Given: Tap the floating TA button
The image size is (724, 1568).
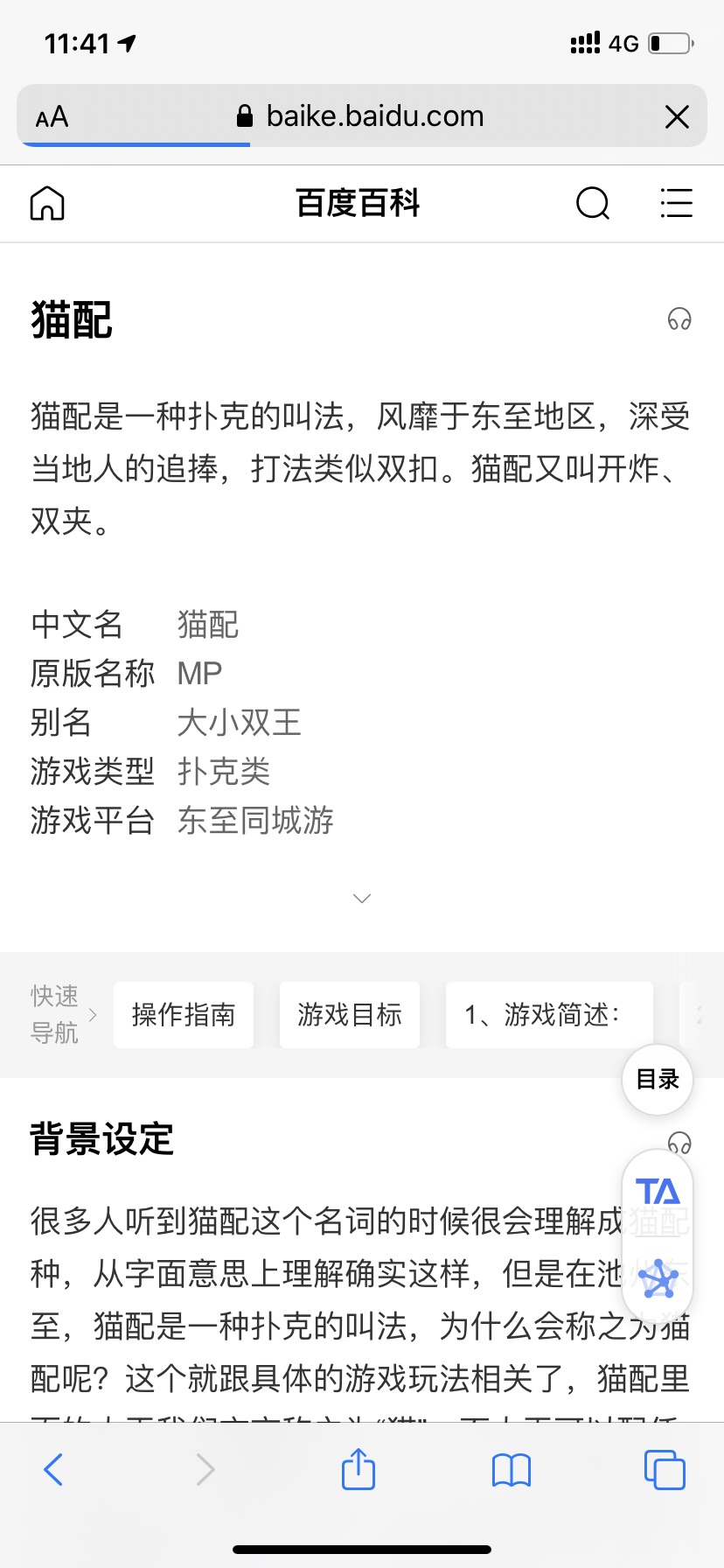Looking at the screenshot, I should pos(658,1193).
